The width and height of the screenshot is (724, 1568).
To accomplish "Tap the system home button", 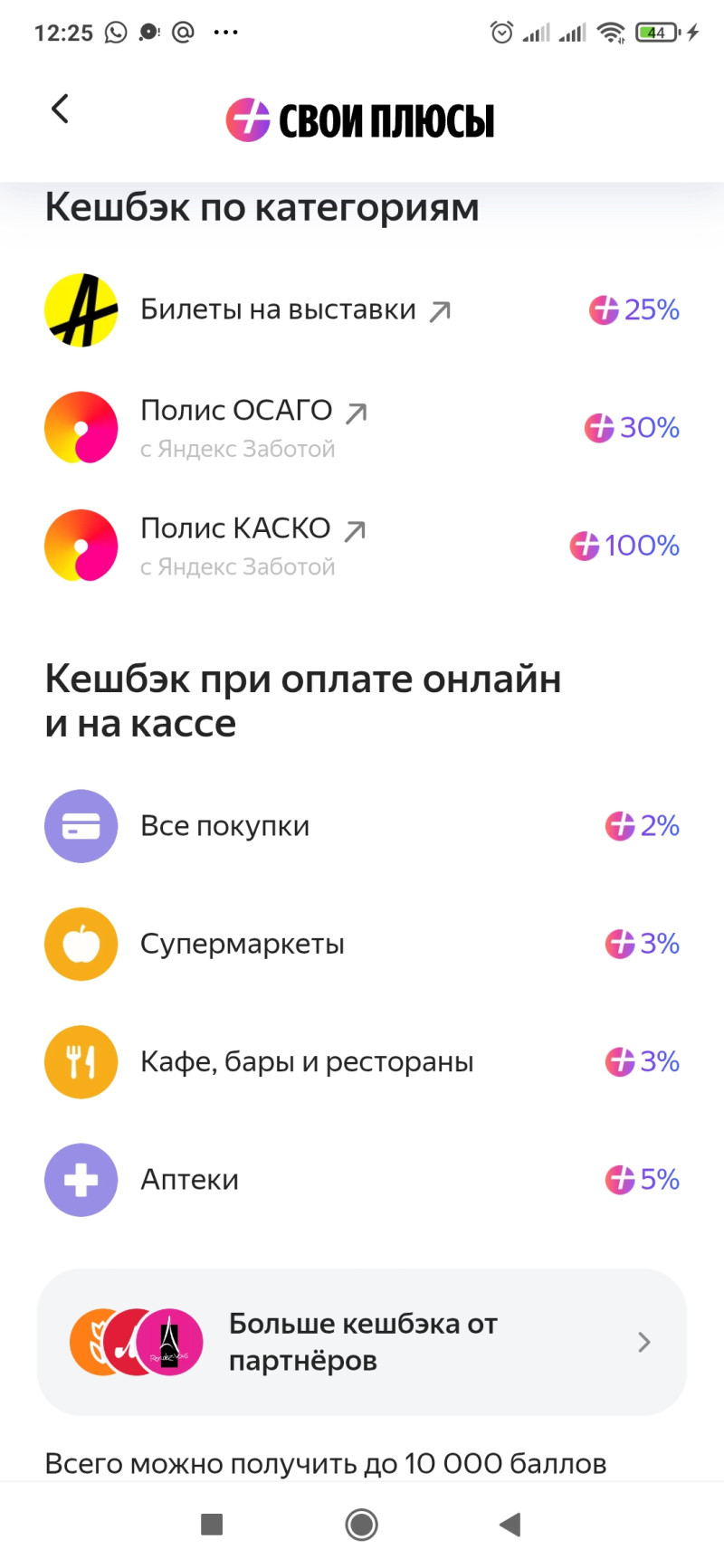I will [x=361, y=1525].
